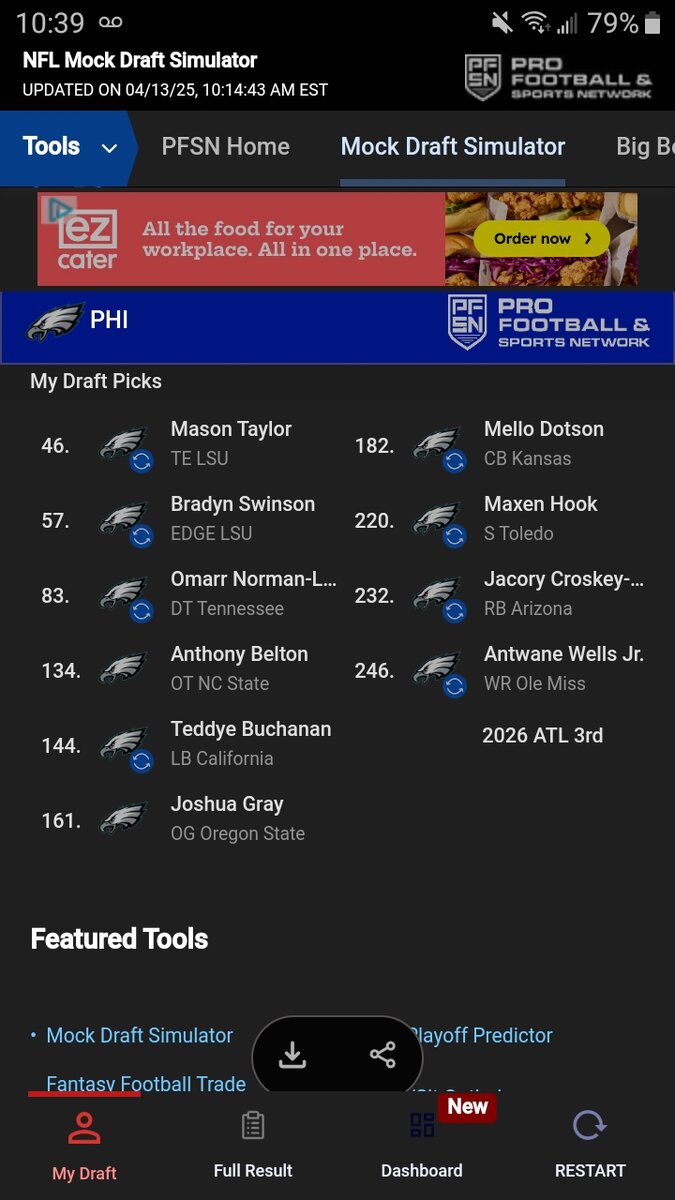Viewport: 675px width, 1200px height.
Task: Open the Mock Draft Simulator link
Action: (x=139, y=1036)
